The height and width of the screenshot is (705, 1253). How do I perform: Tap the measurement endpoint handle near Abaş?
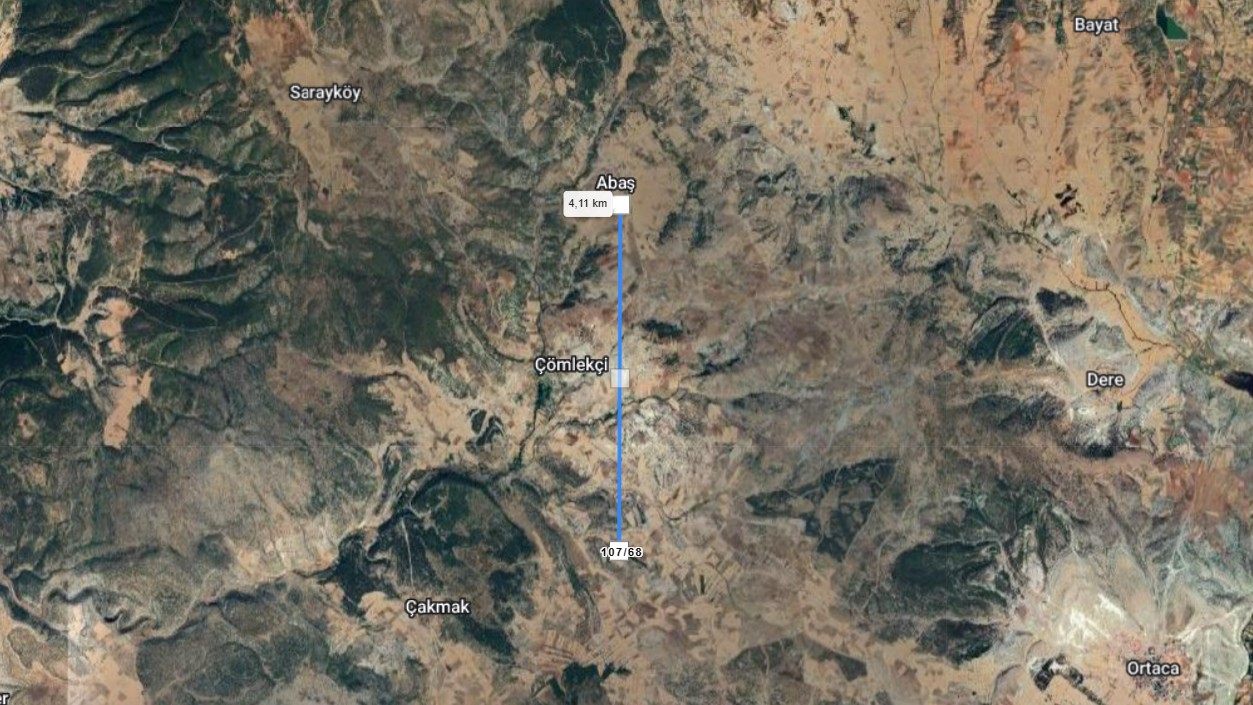click(x=620, y=205)
